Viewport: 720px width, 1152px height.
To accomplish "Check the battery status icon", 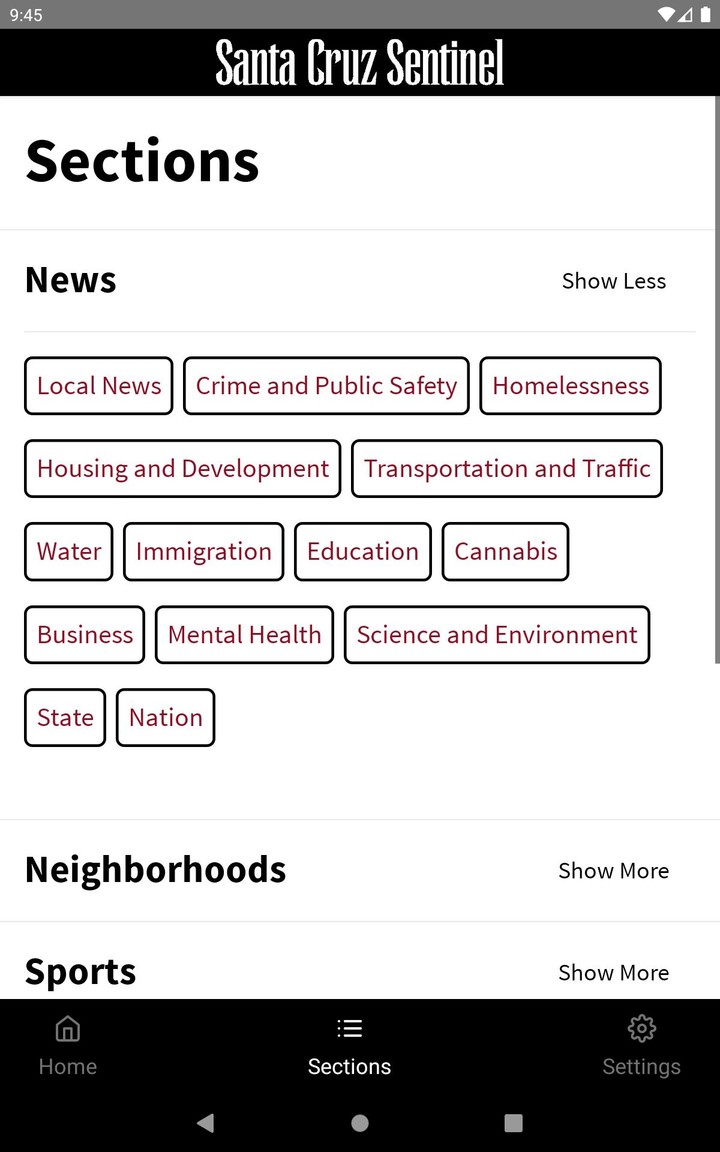I will pyautogui.click(x=703, y=15).
